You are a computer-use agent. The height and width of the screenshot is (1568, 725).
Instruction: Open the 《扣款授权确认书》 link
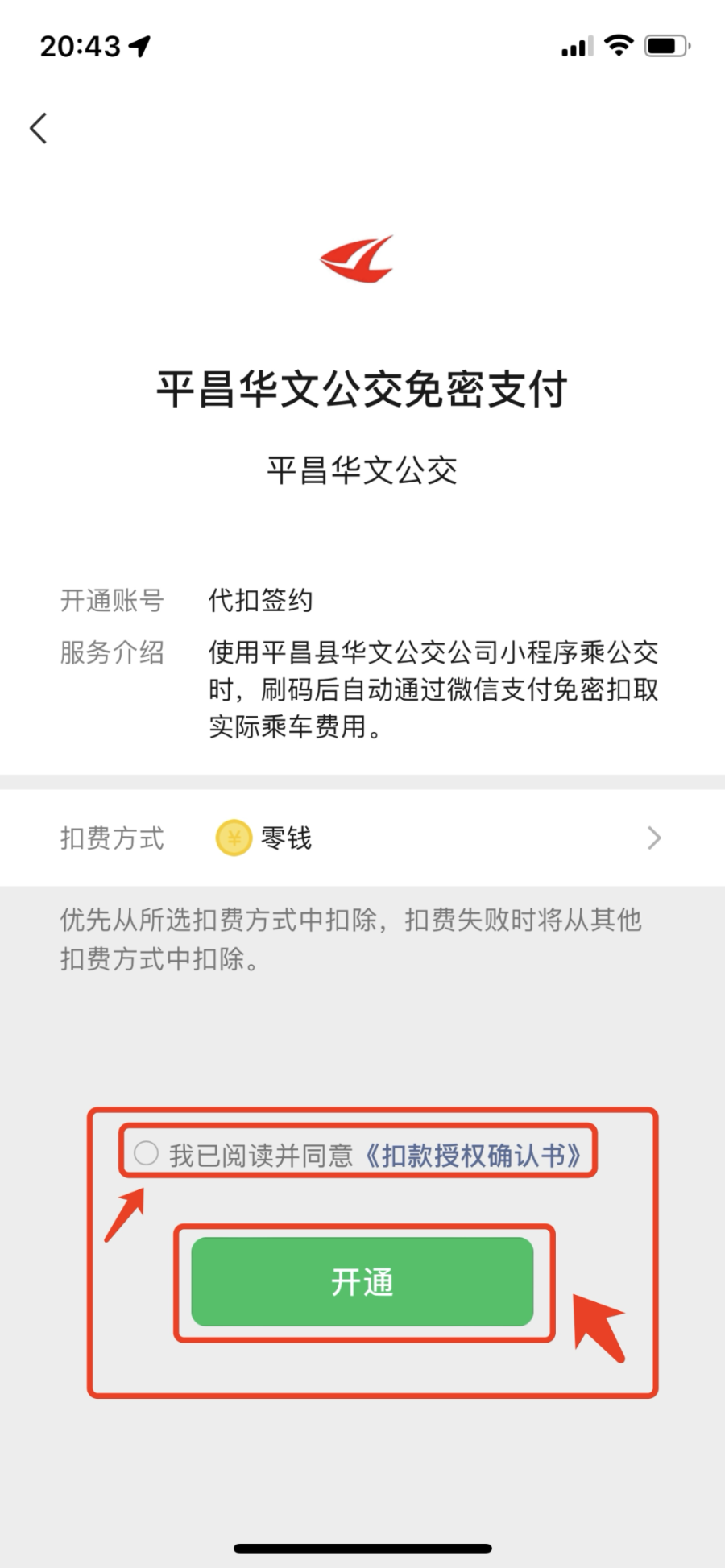[473, 1156]
